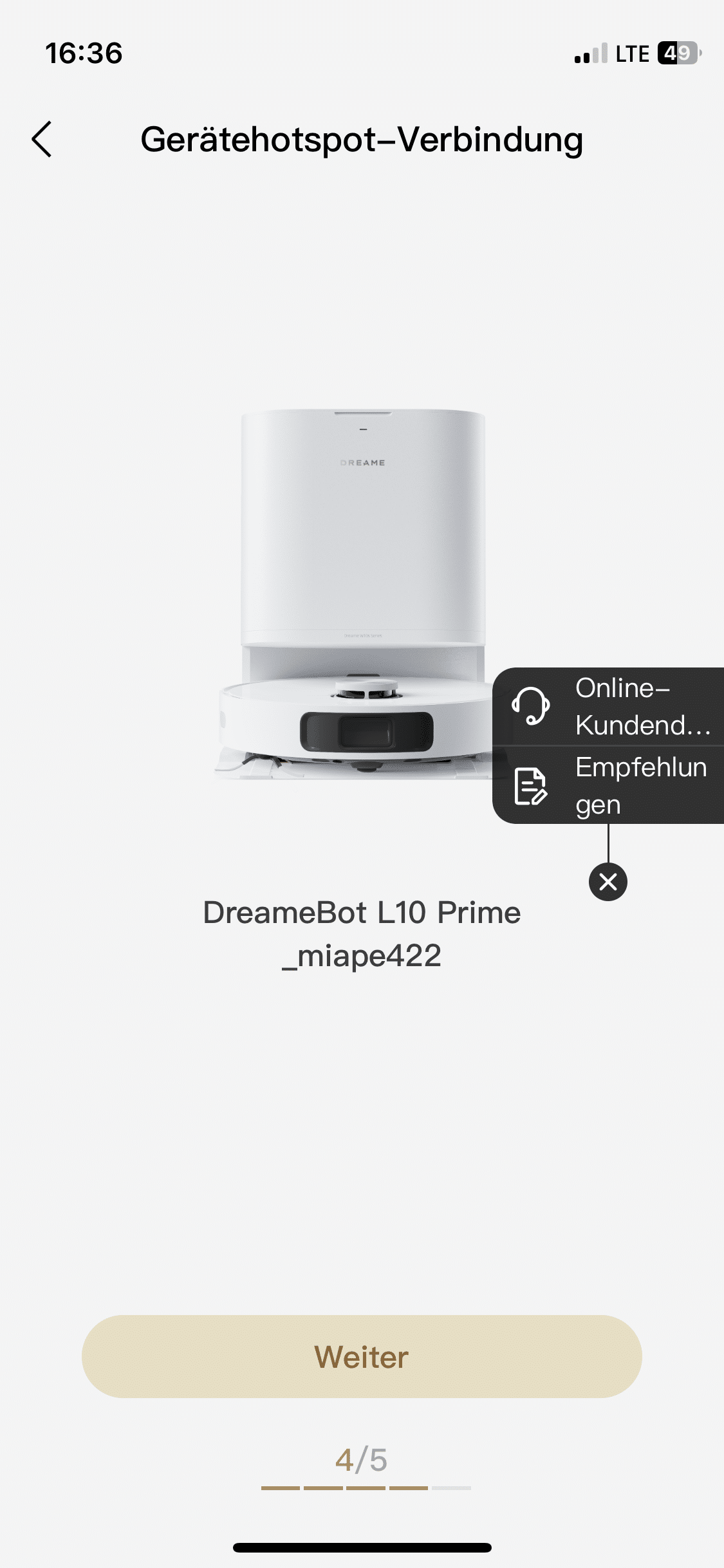
Task: Open Empfehlungen feedback option
Action: [x=609, y=785]
